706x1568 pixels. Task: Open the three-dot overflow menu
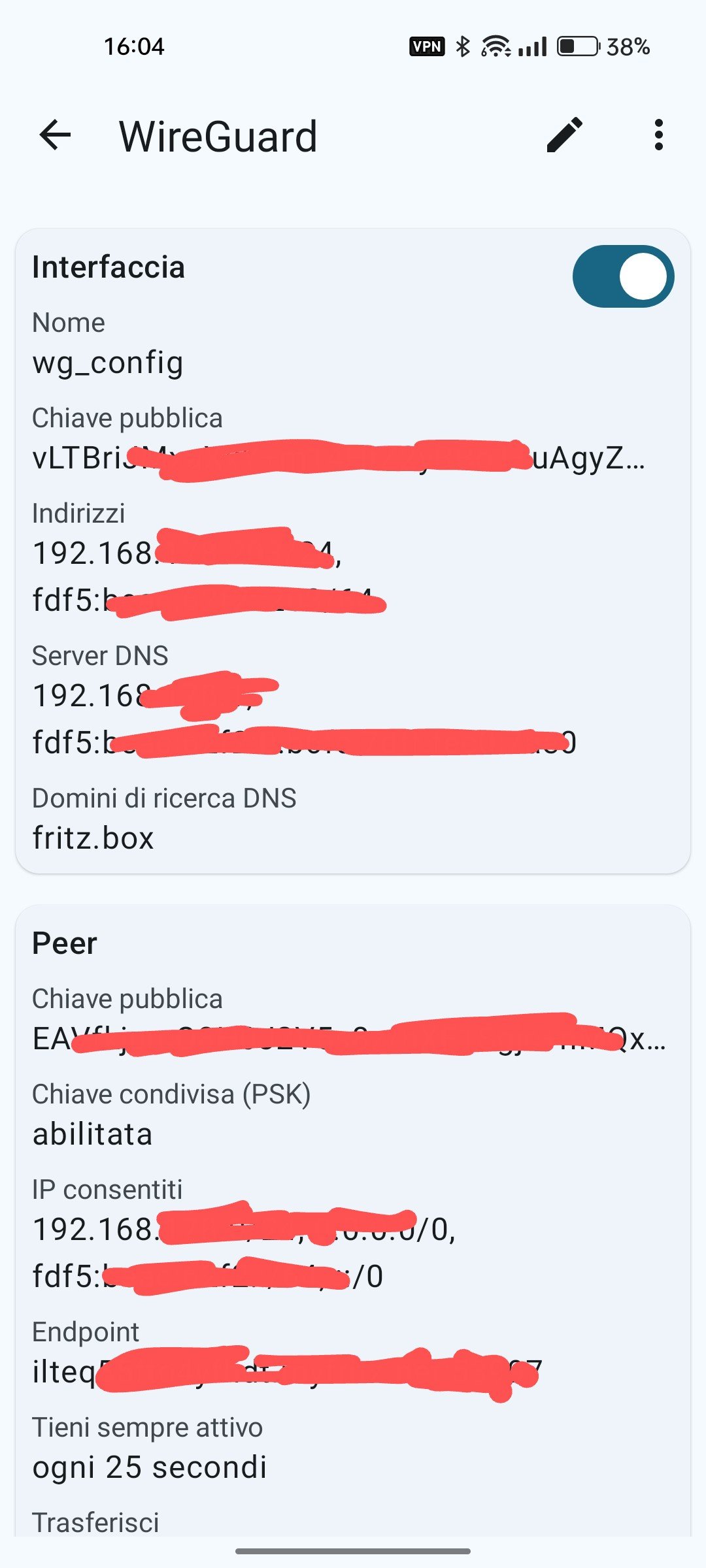(x=658, y=135)
